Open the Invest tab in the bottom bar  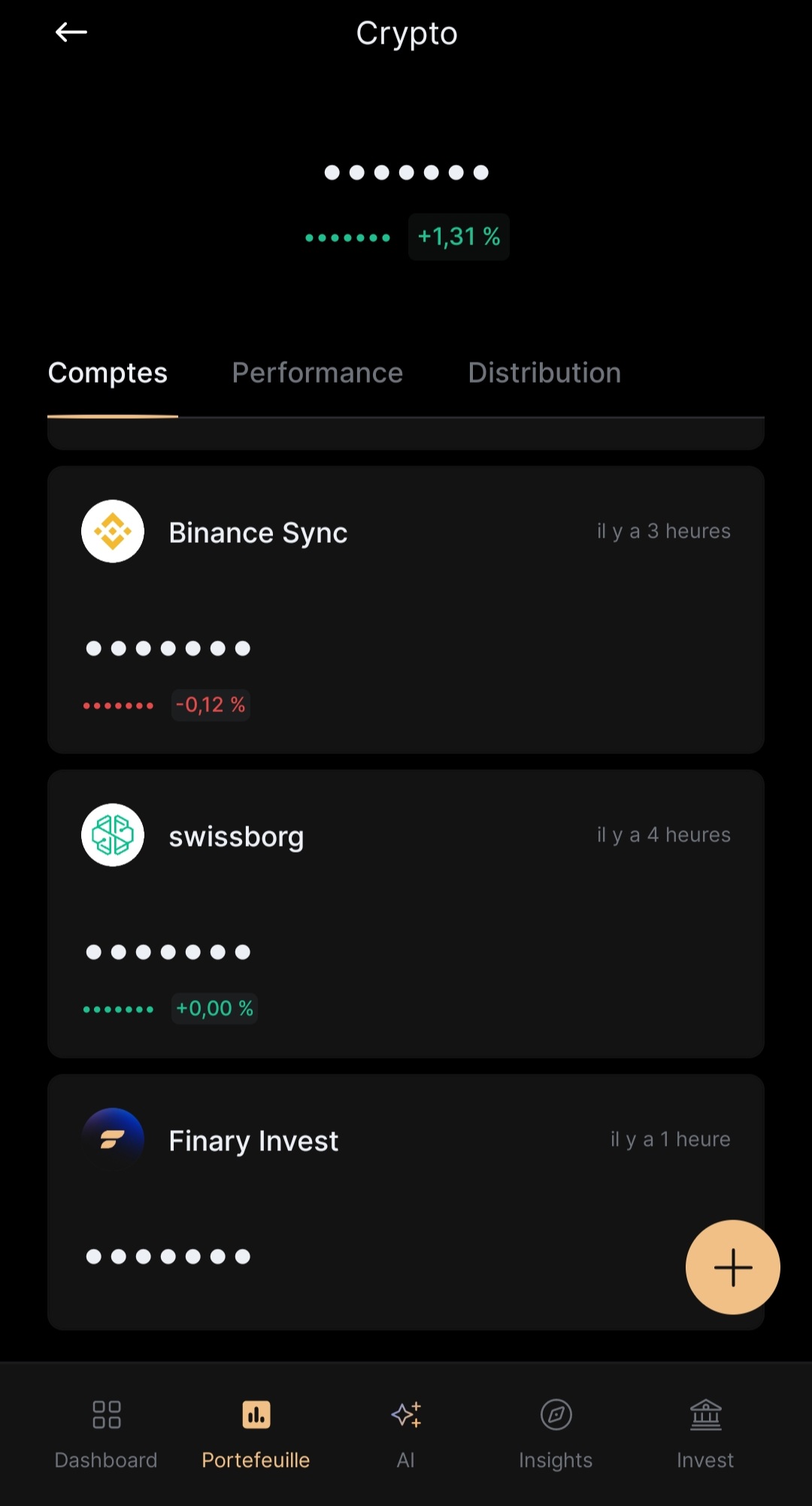705,1434
